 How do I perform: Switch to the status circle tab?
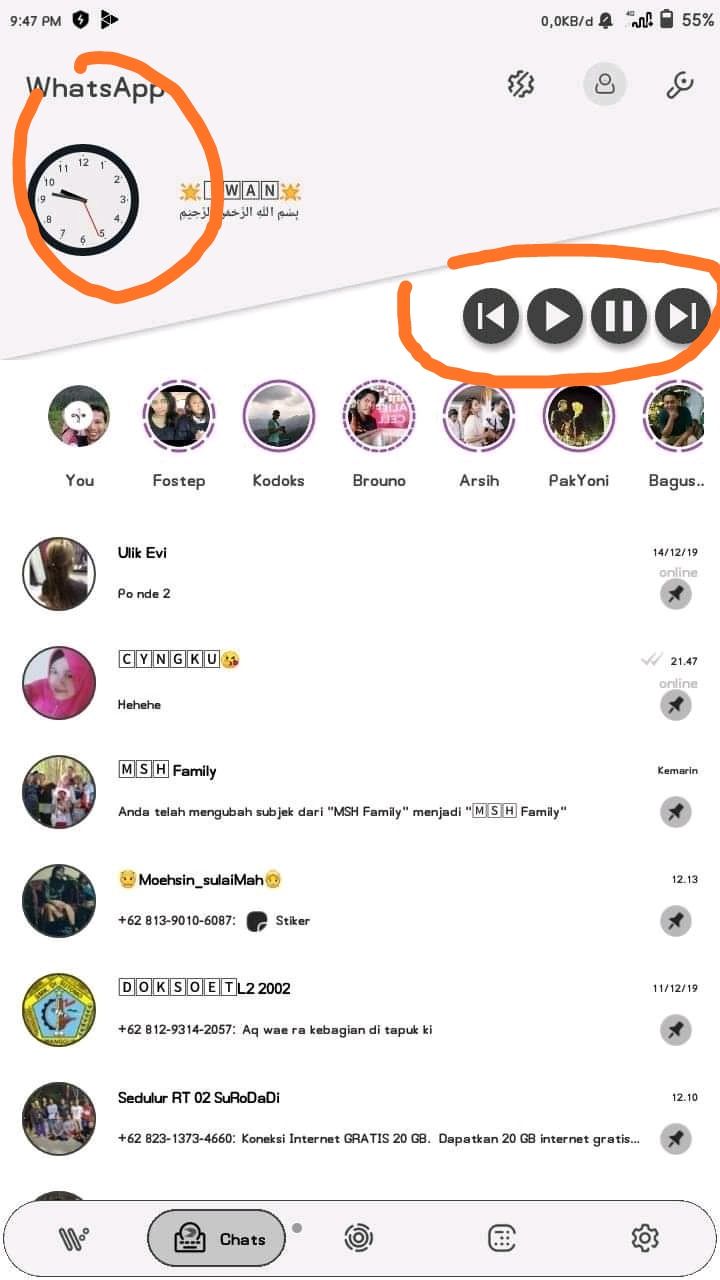[358, 1239]
